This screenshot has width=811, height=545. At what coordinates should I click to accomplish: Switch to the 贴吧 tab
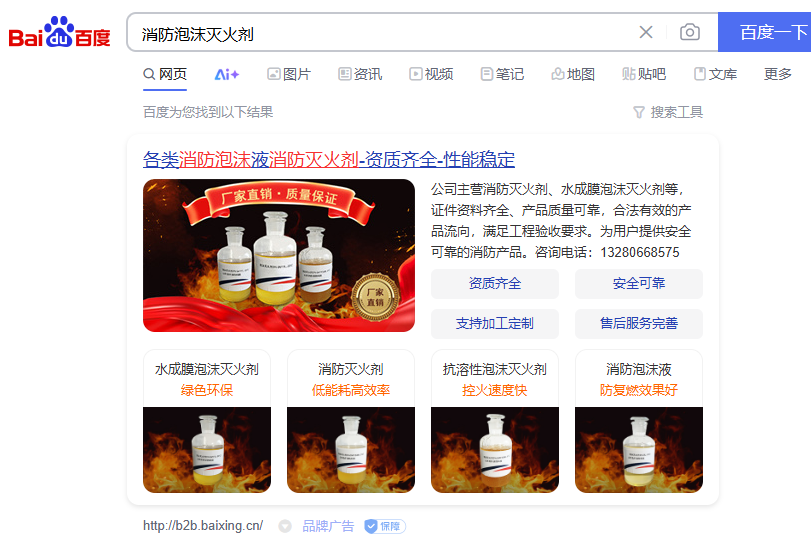click(644, 74)
